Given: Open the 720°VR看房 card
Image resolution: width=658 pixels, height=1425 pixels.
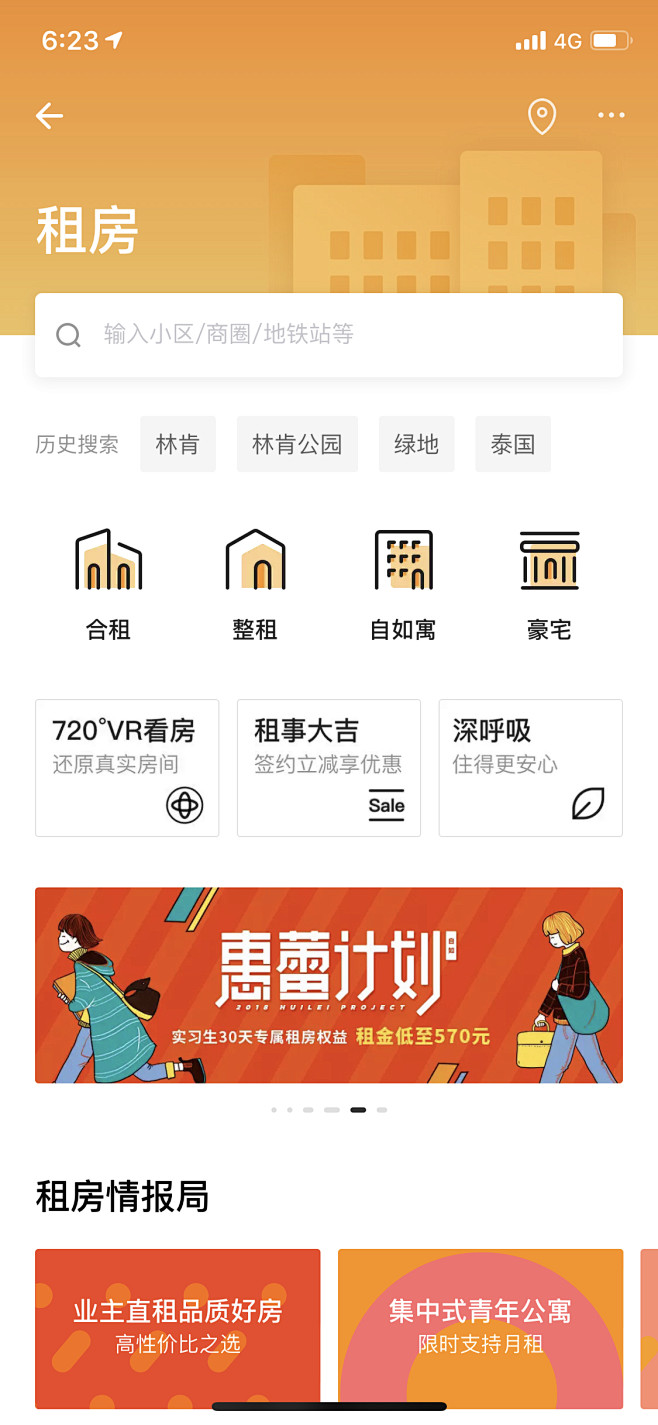Looking at the screenshot, I should tap(127, 767).
